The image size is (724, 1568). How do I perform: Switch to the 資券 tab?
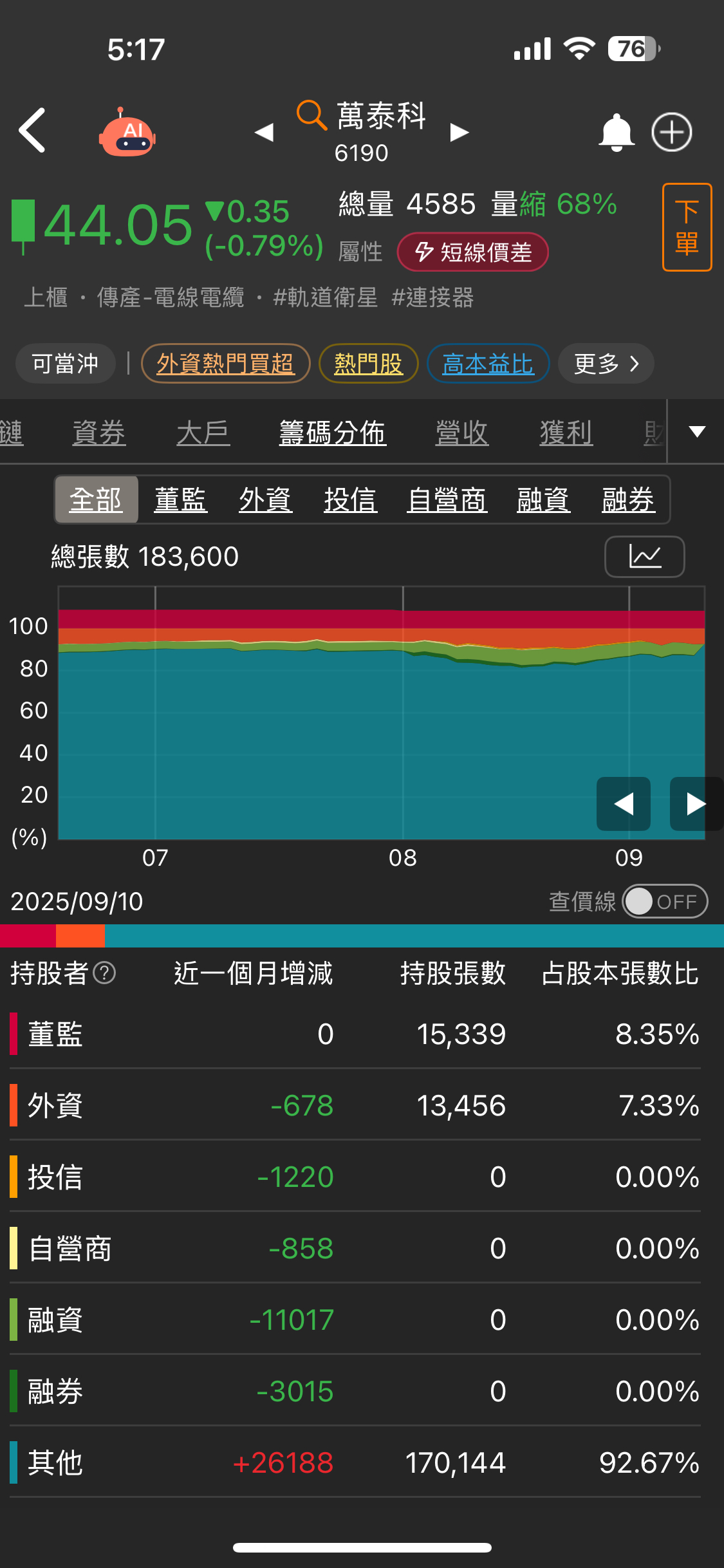tap(98, 433)
